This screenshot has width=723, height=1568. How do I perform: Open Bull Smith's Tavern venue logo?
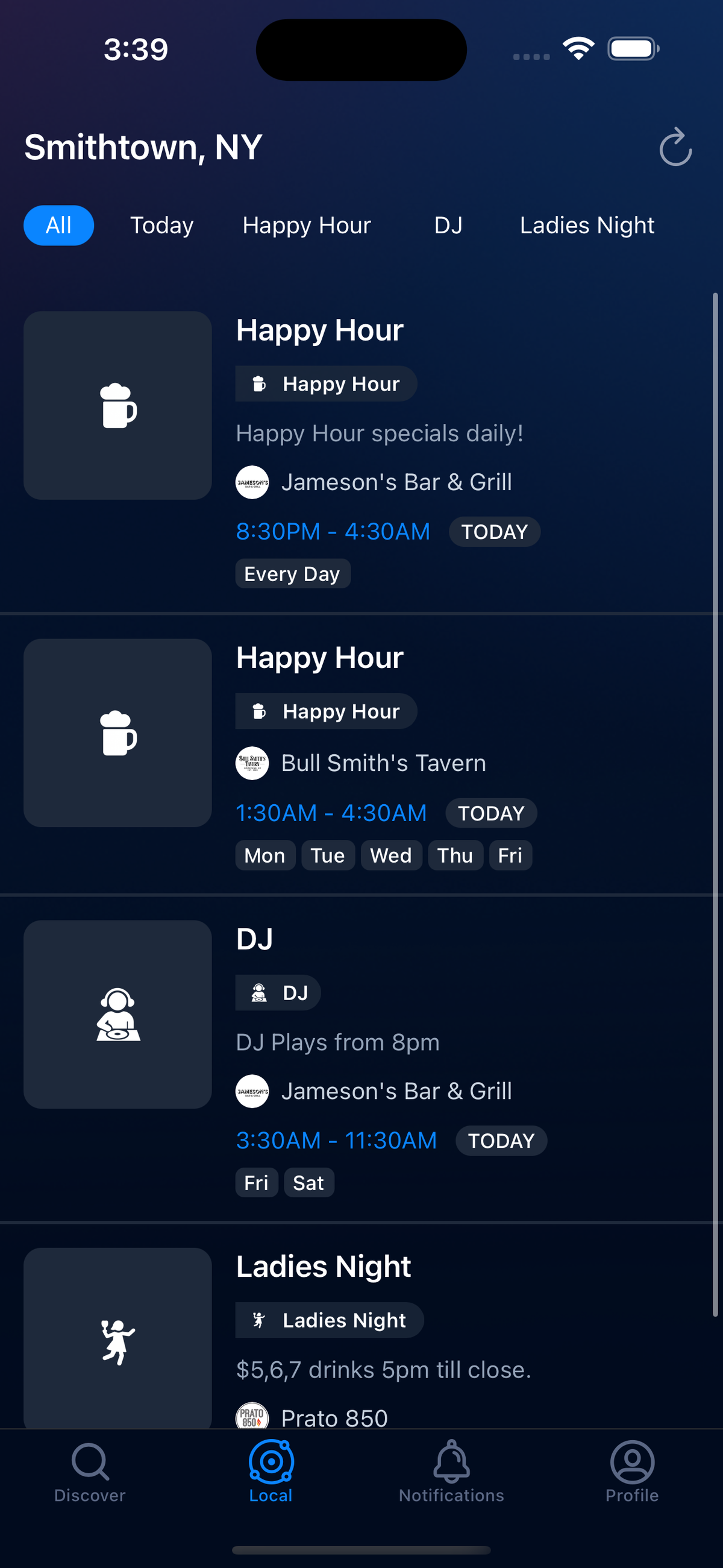pos(252,763)
